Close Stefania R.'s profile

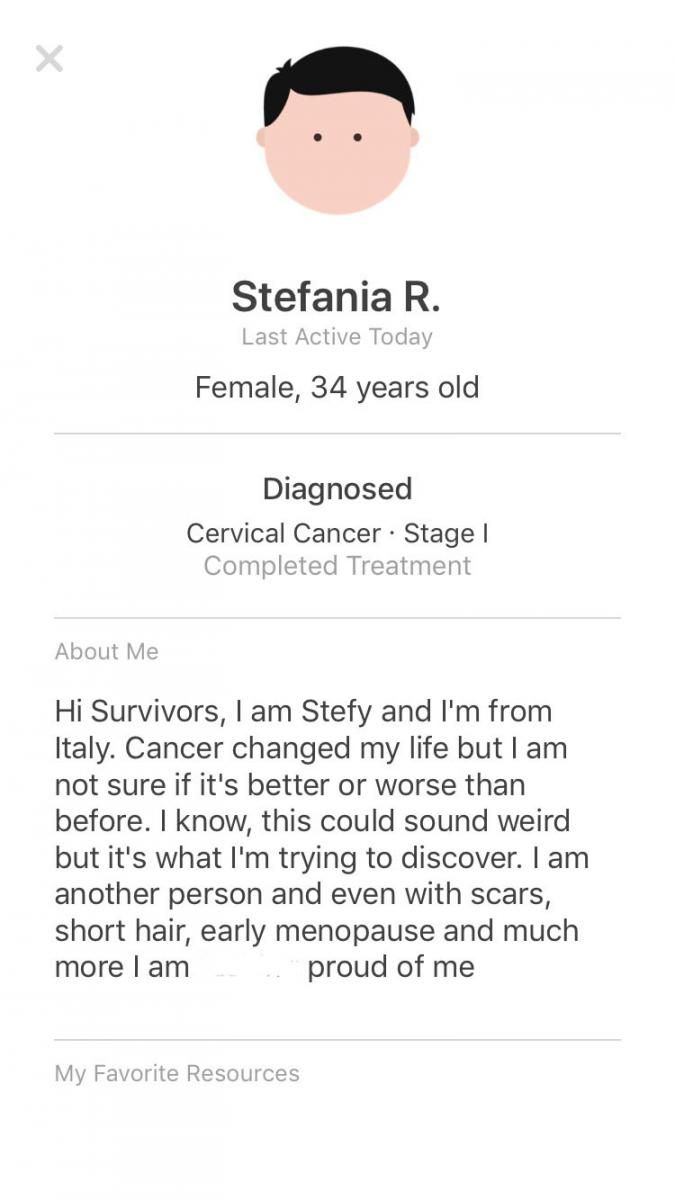coord(49,59)
